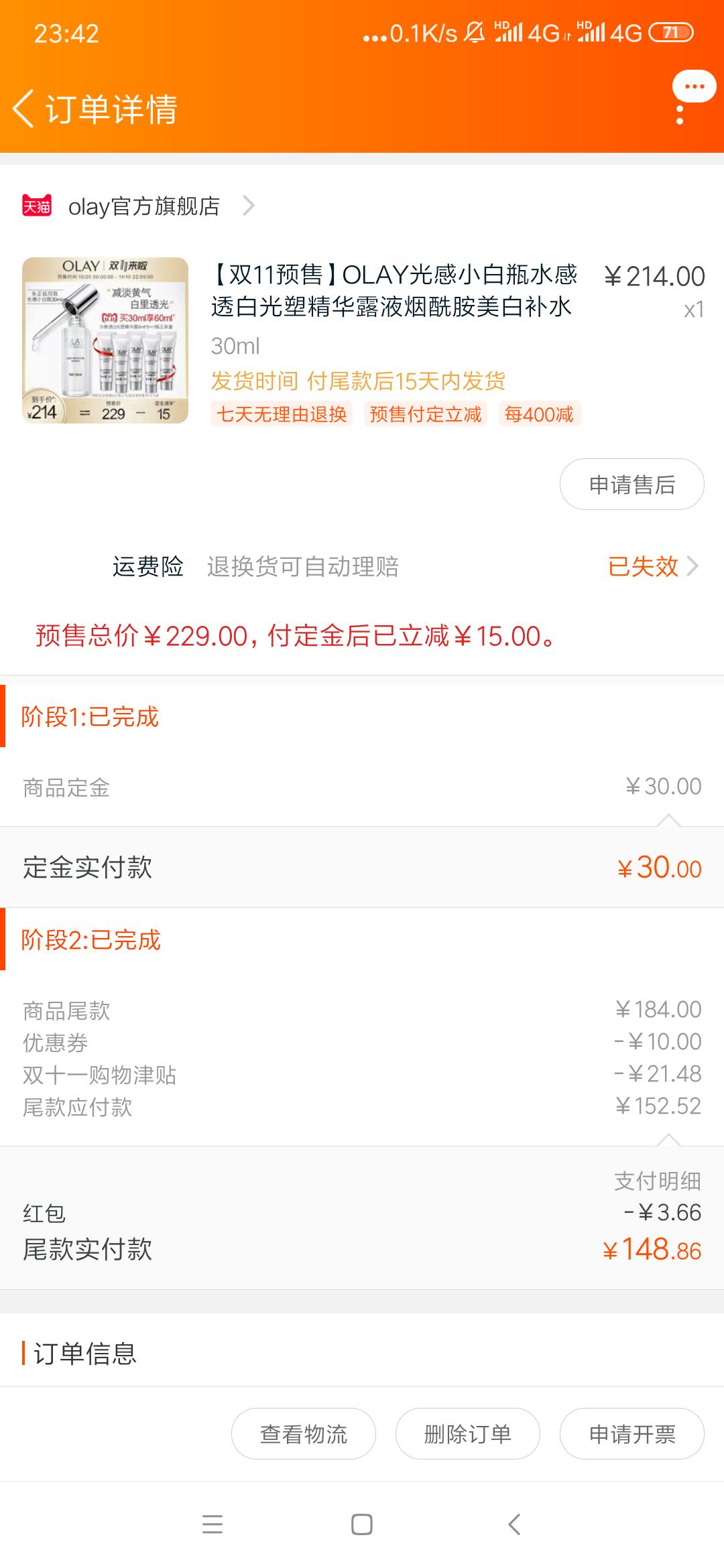Click the Tmall cat icon beside store name
The image size is (724, 1568).
click(x=39, y=206)
